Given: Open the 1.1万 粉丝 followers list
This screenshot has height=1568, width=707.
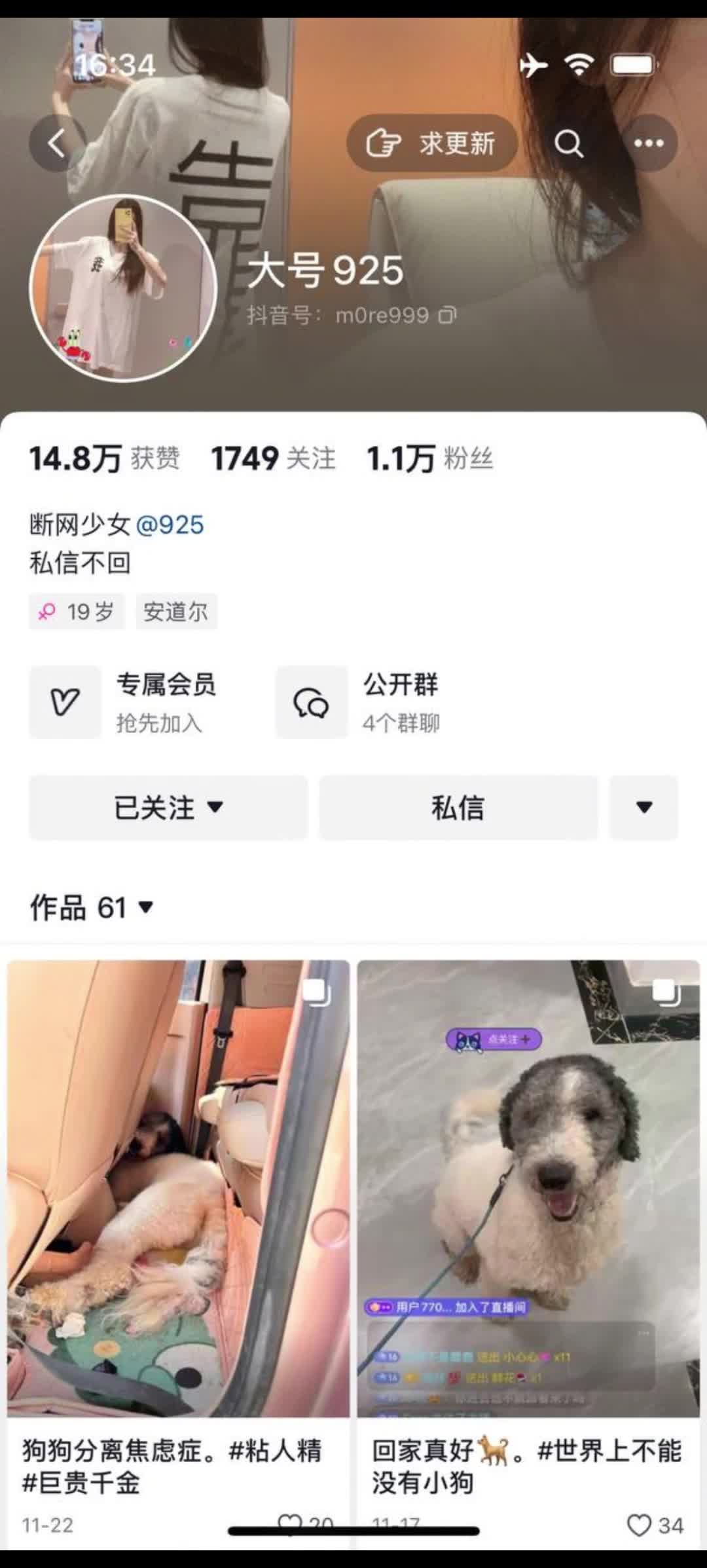Looking at the screenshot, I should coord(429,458).
